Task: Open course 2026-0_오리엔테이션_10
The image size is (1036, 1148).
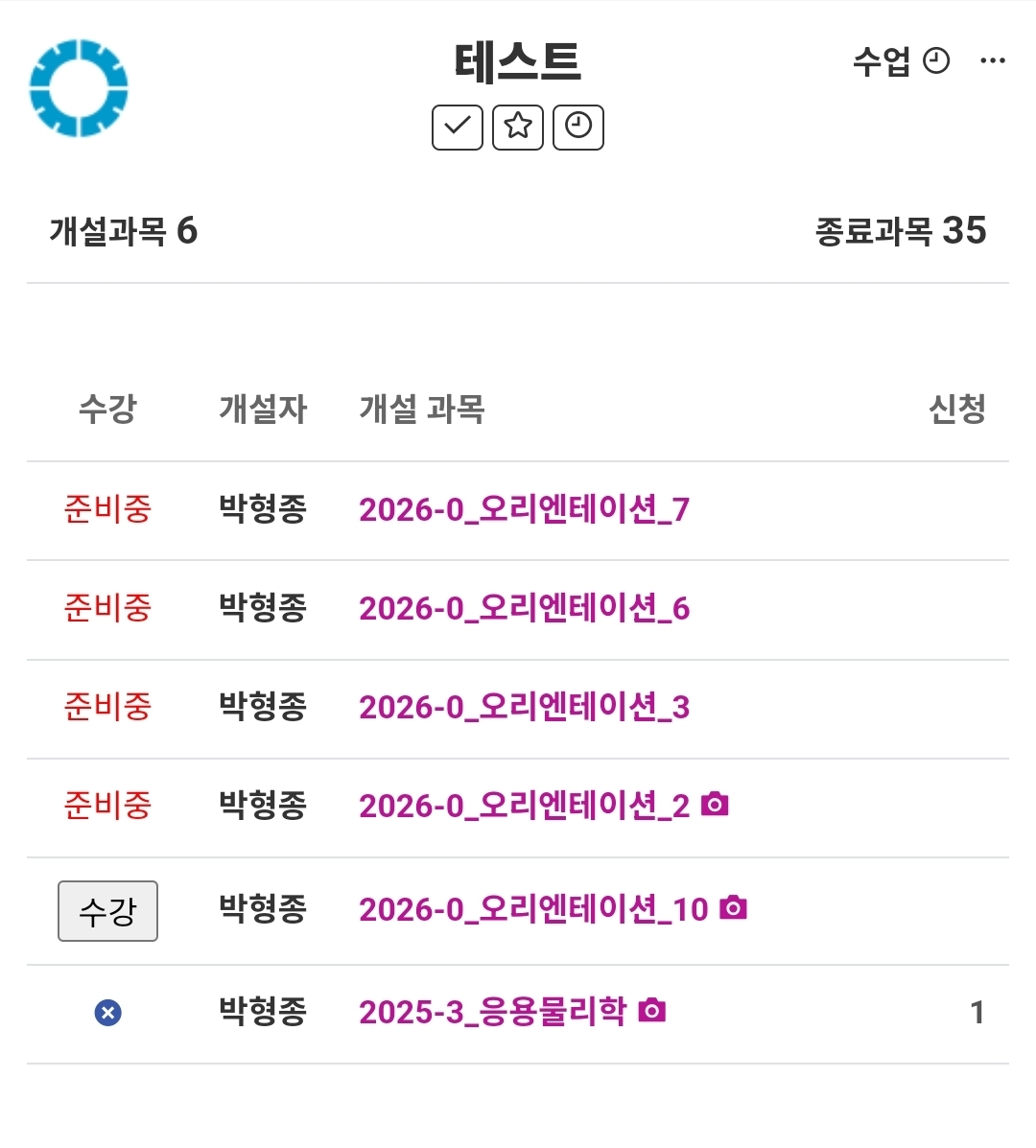Action: (x=533, y=908)
